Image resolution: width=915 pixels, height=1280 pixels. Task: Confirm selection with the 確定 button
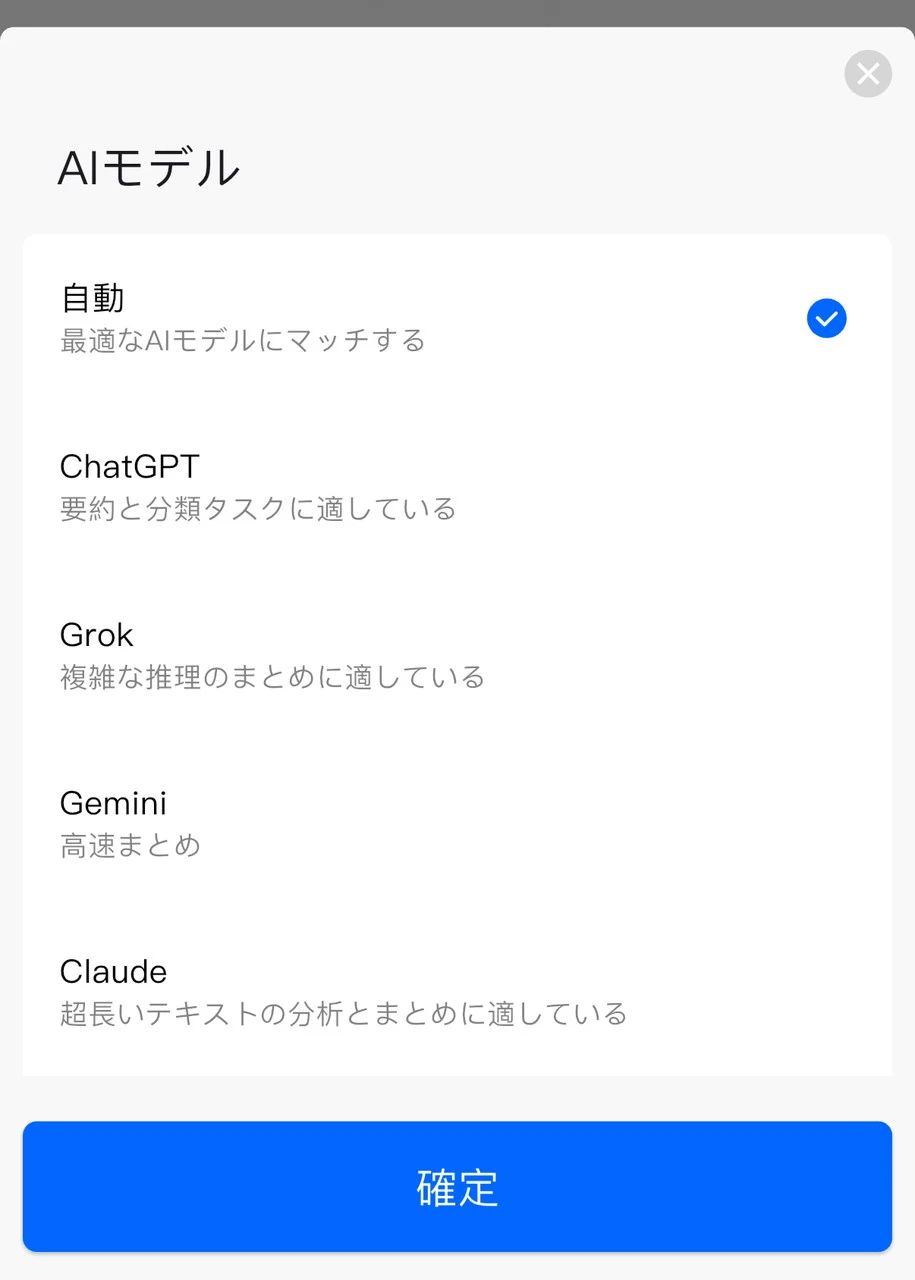[457, 1186]
